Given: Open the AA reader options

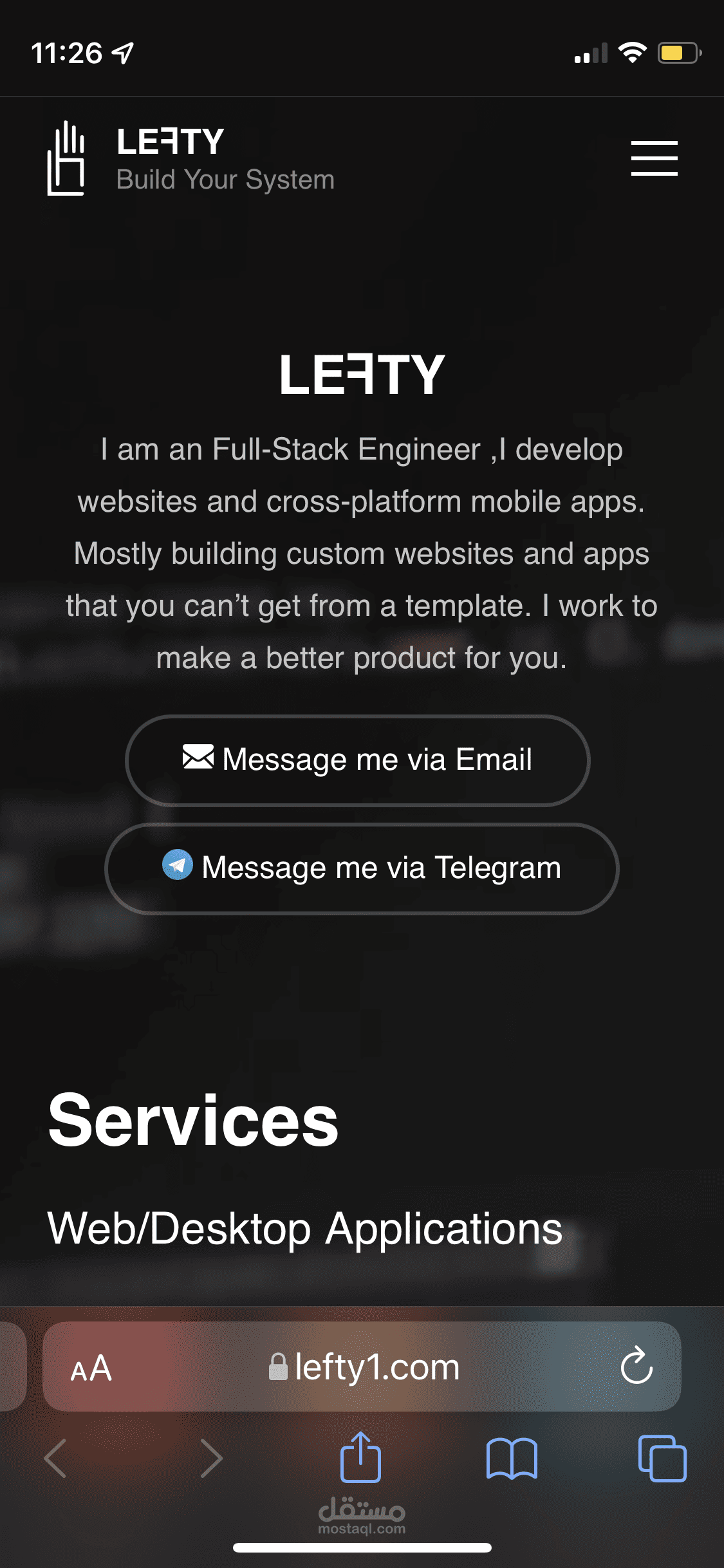Looking at the screenshot, I should coord(91,1368).
